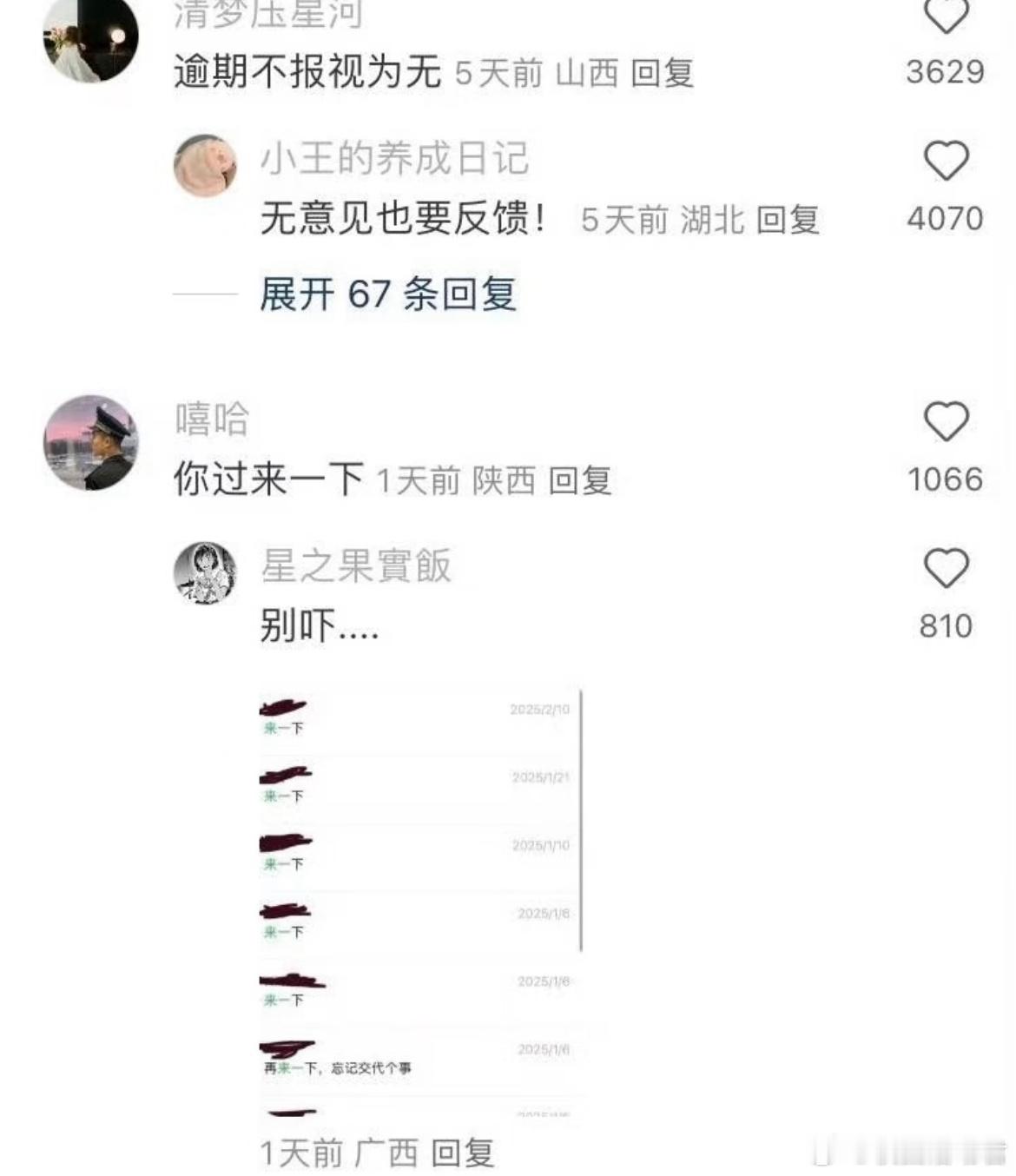Open 星之果實飯's profile avatar

[x=207, y=572]
